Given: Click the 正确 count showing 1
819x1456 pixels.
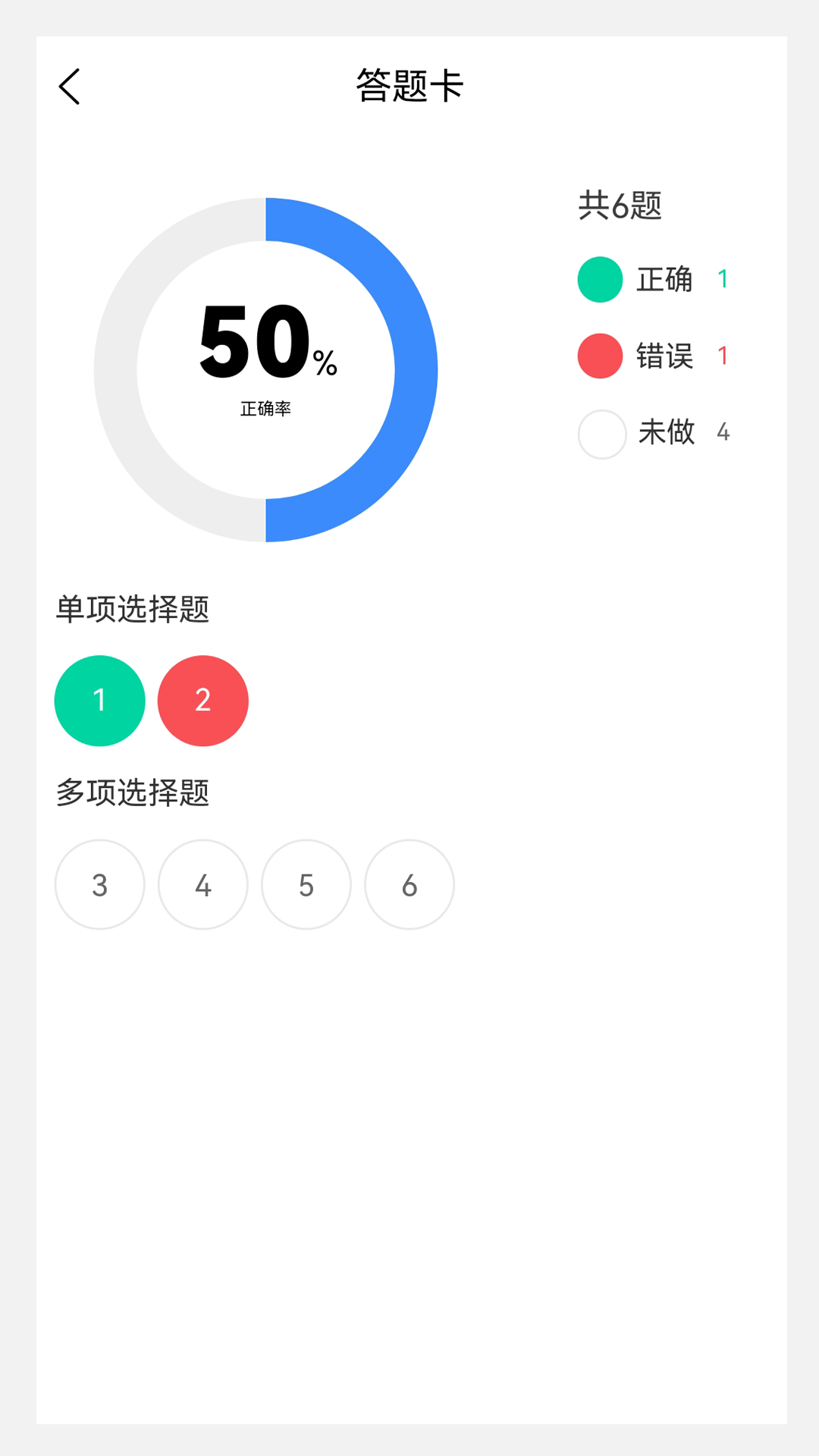Looking at the screenshot, I should (x=723, y=280).
